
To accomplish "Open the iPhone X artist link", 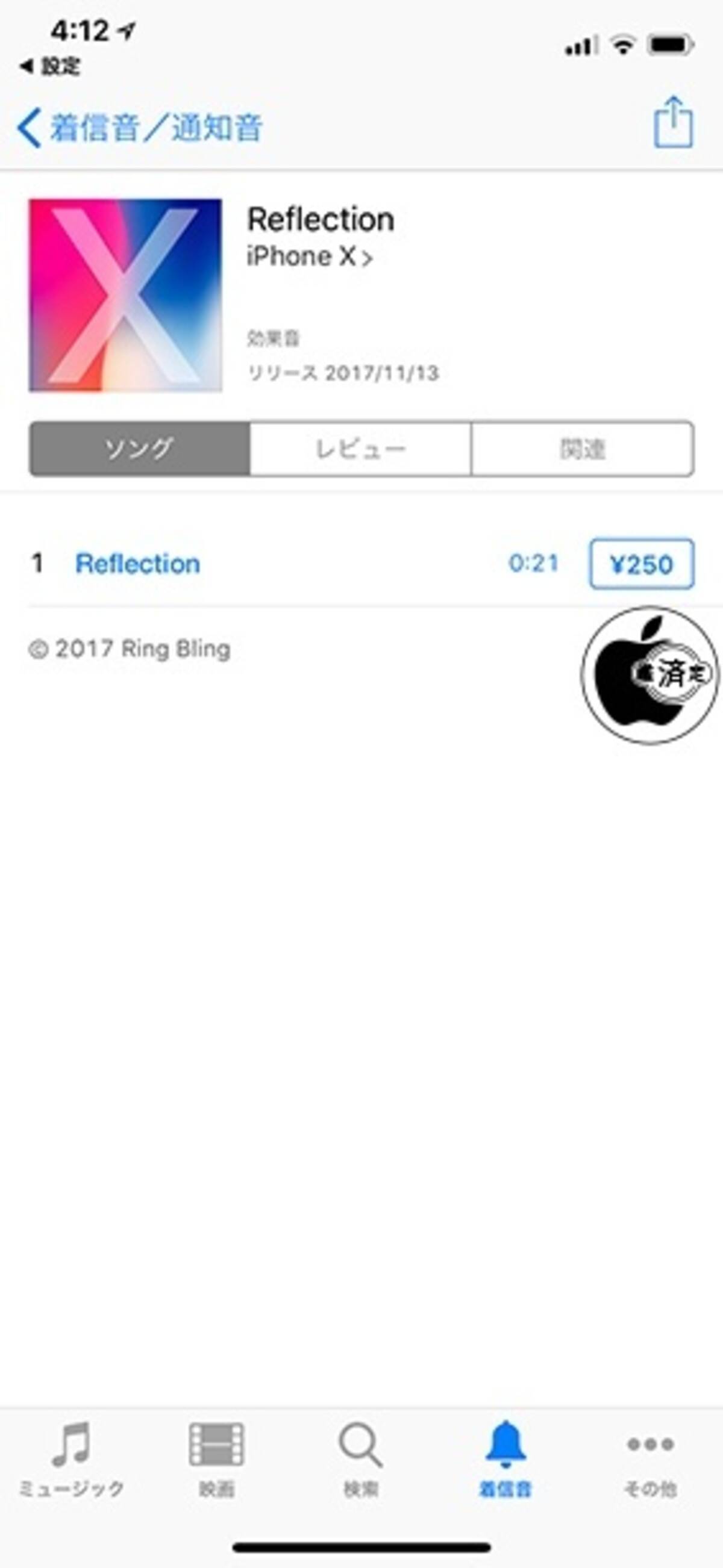I will [309, 257].
